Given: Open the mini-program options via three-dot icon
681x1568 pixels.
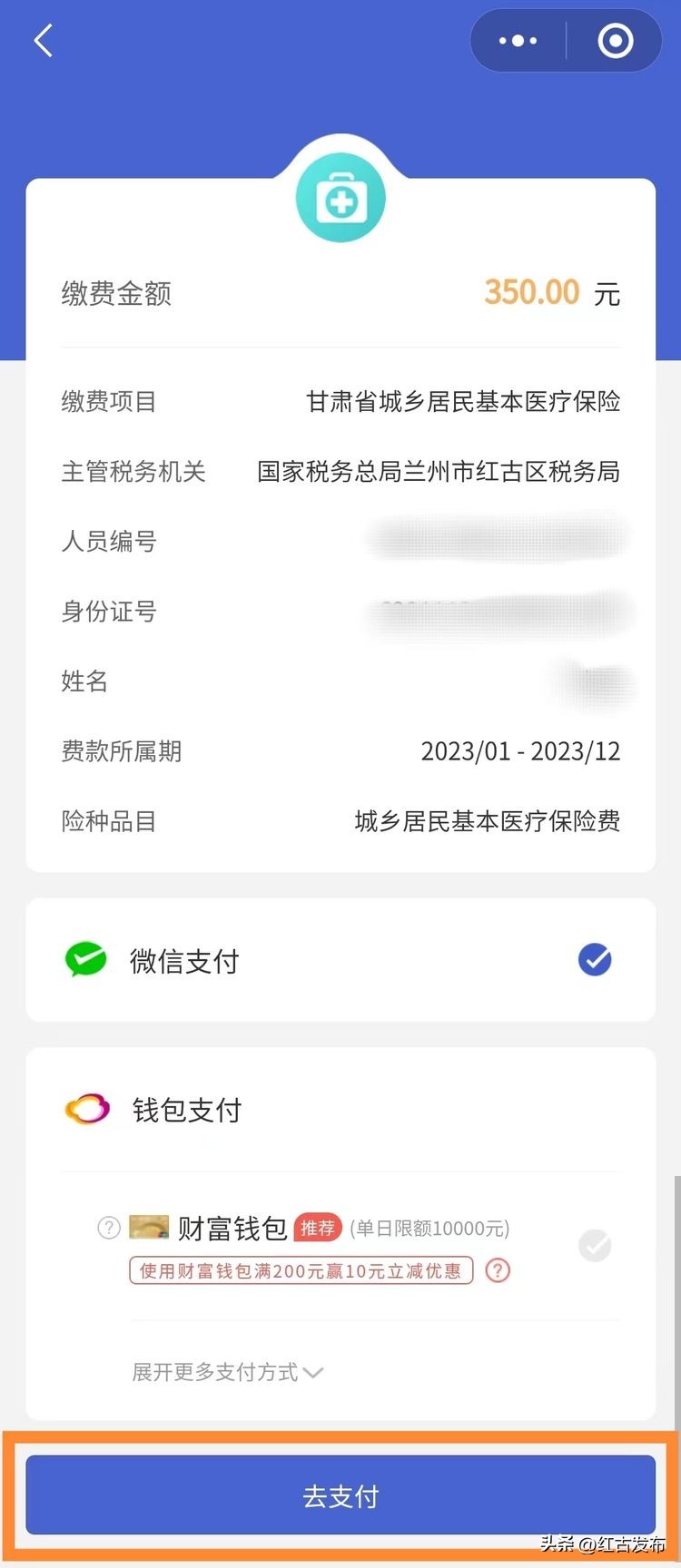Looking at the screenshot, I should tap(517, 41).
